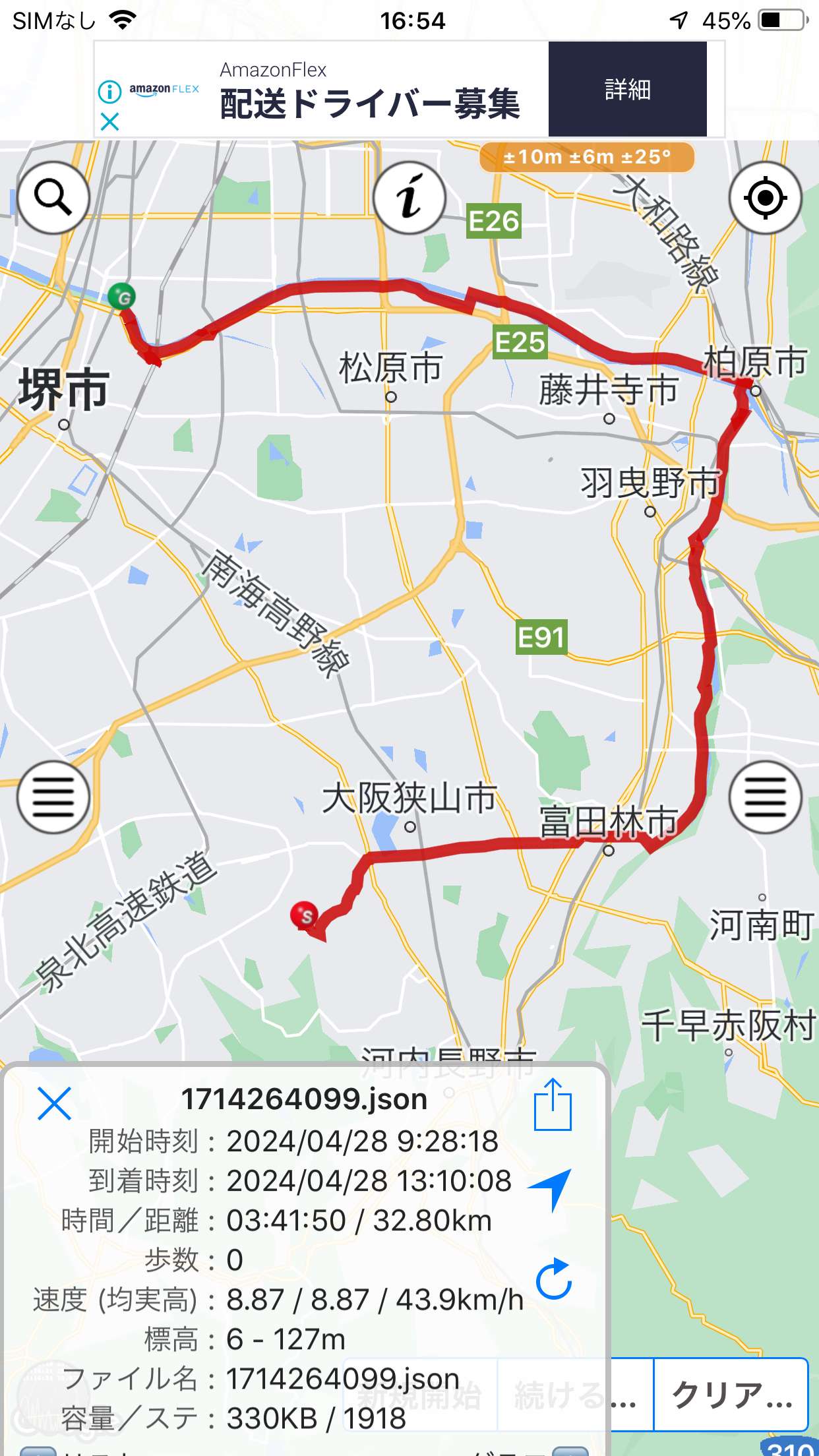
Task: Close the track details panel
Action: (x=55, y=1104)
